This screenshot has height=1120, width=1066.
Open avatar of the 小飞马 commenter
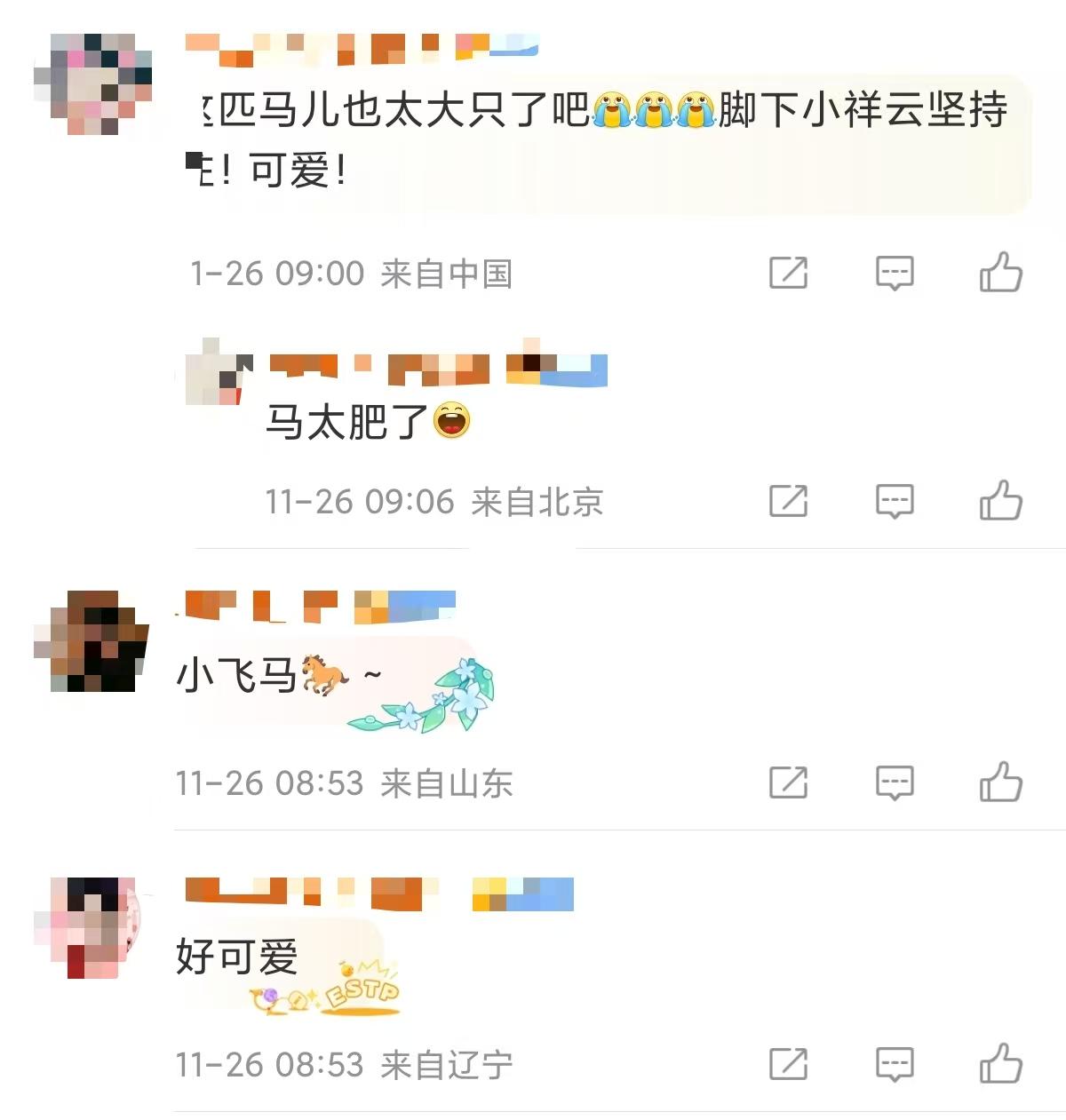92,640
